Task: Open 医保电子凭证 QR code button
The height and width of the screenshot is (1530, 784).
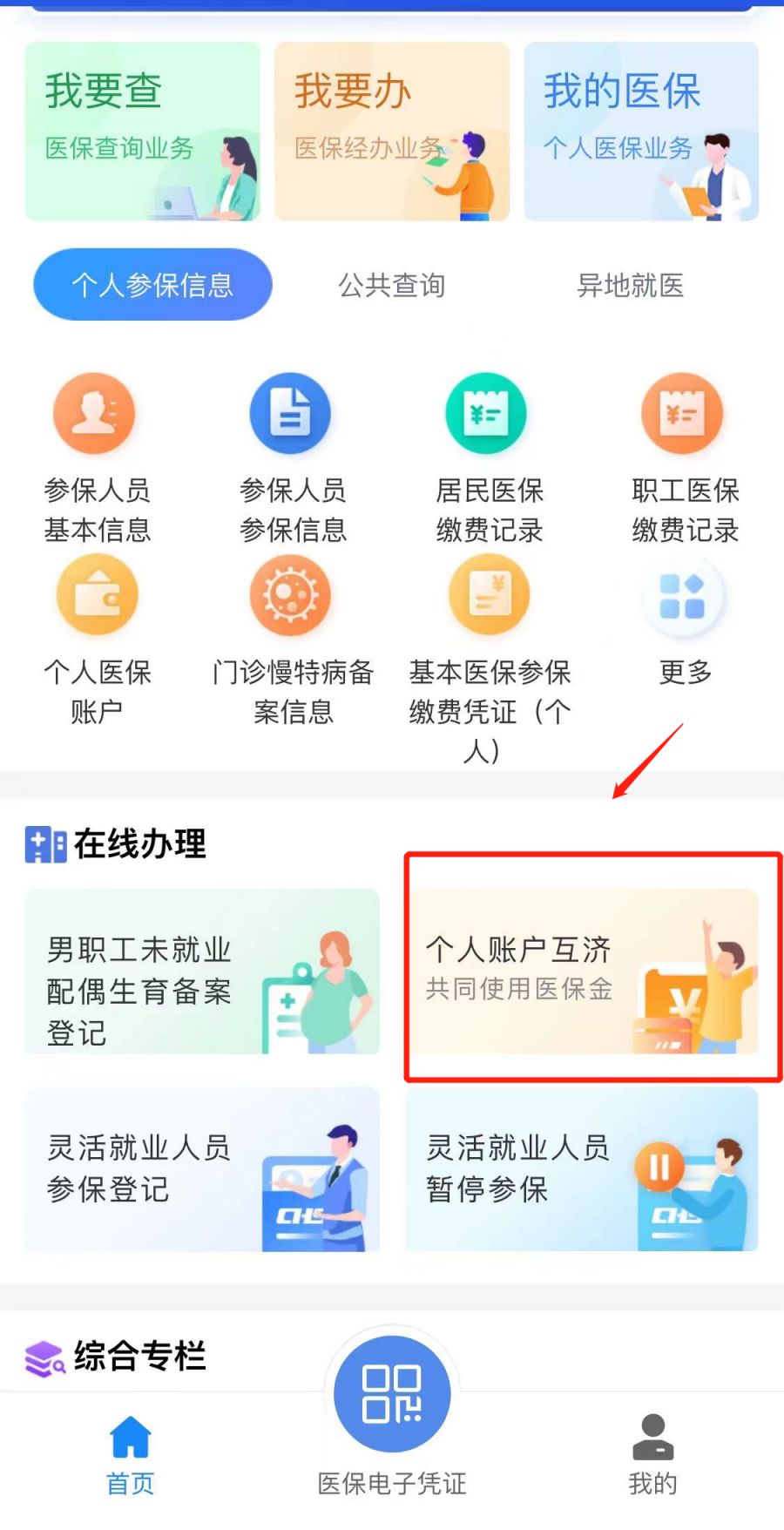Action: pyautogui.click(x=392, y=1394)
